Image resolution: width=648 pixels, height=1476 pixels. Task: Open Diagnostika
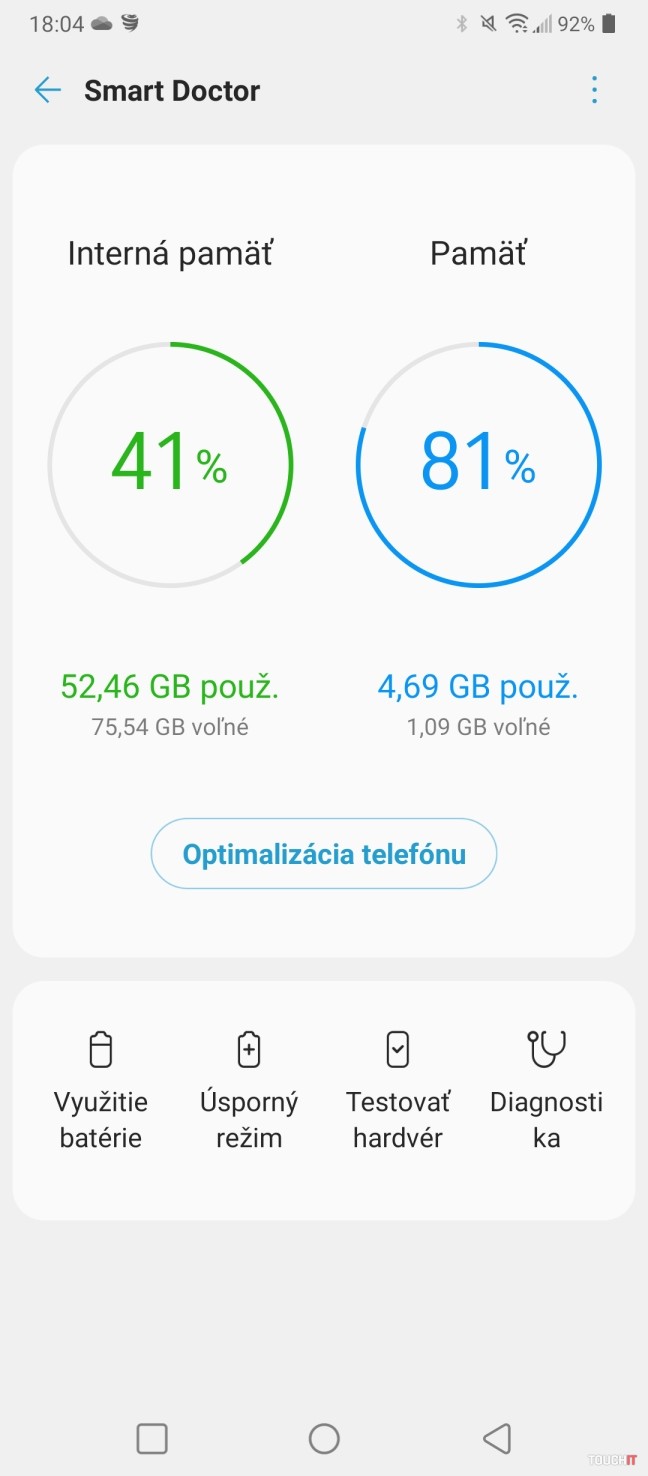point(546,1092)
